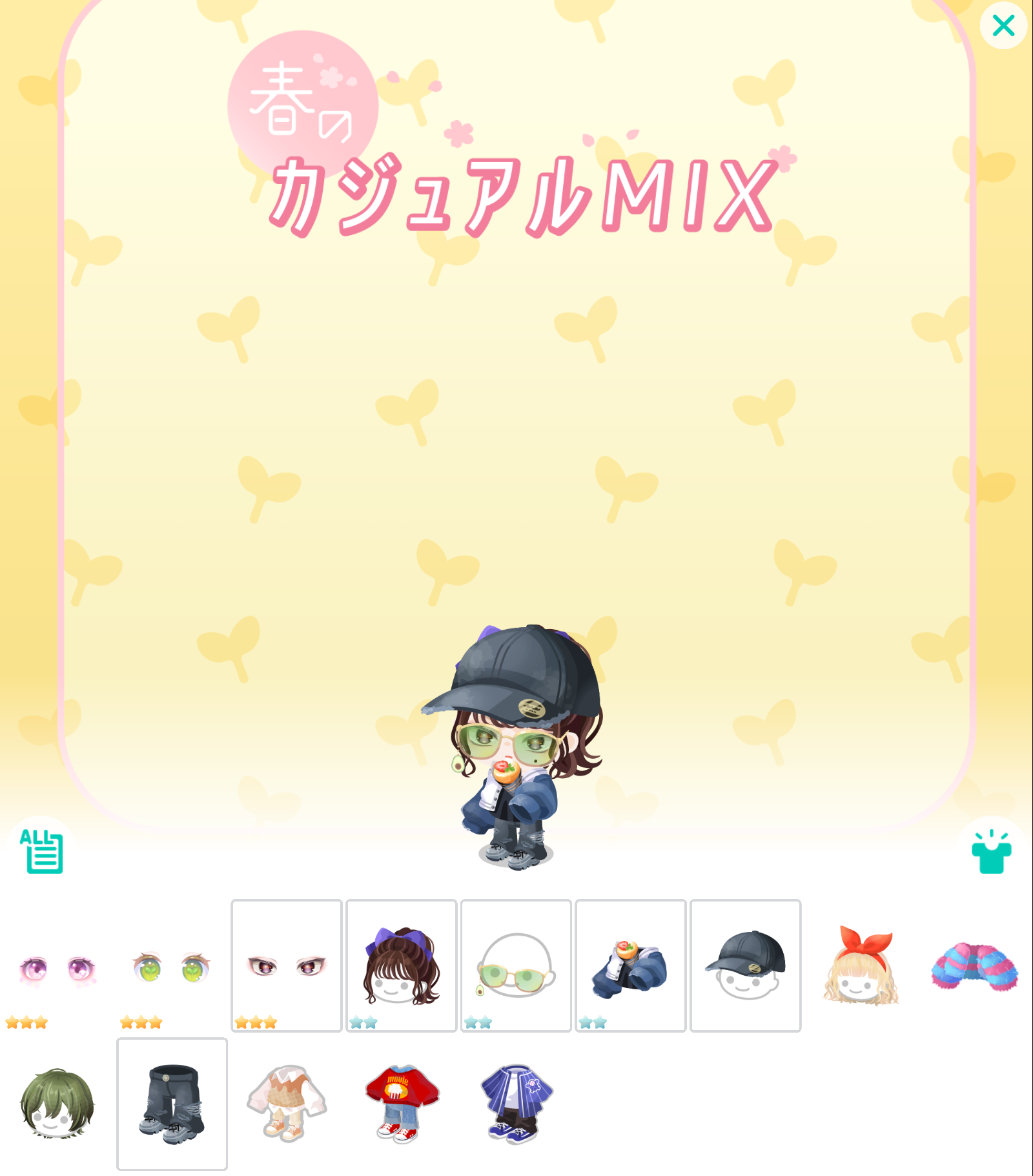The image size is (1033, 1176).
Task: Open the ALL items list icon
Action: [x=42, y=851]
